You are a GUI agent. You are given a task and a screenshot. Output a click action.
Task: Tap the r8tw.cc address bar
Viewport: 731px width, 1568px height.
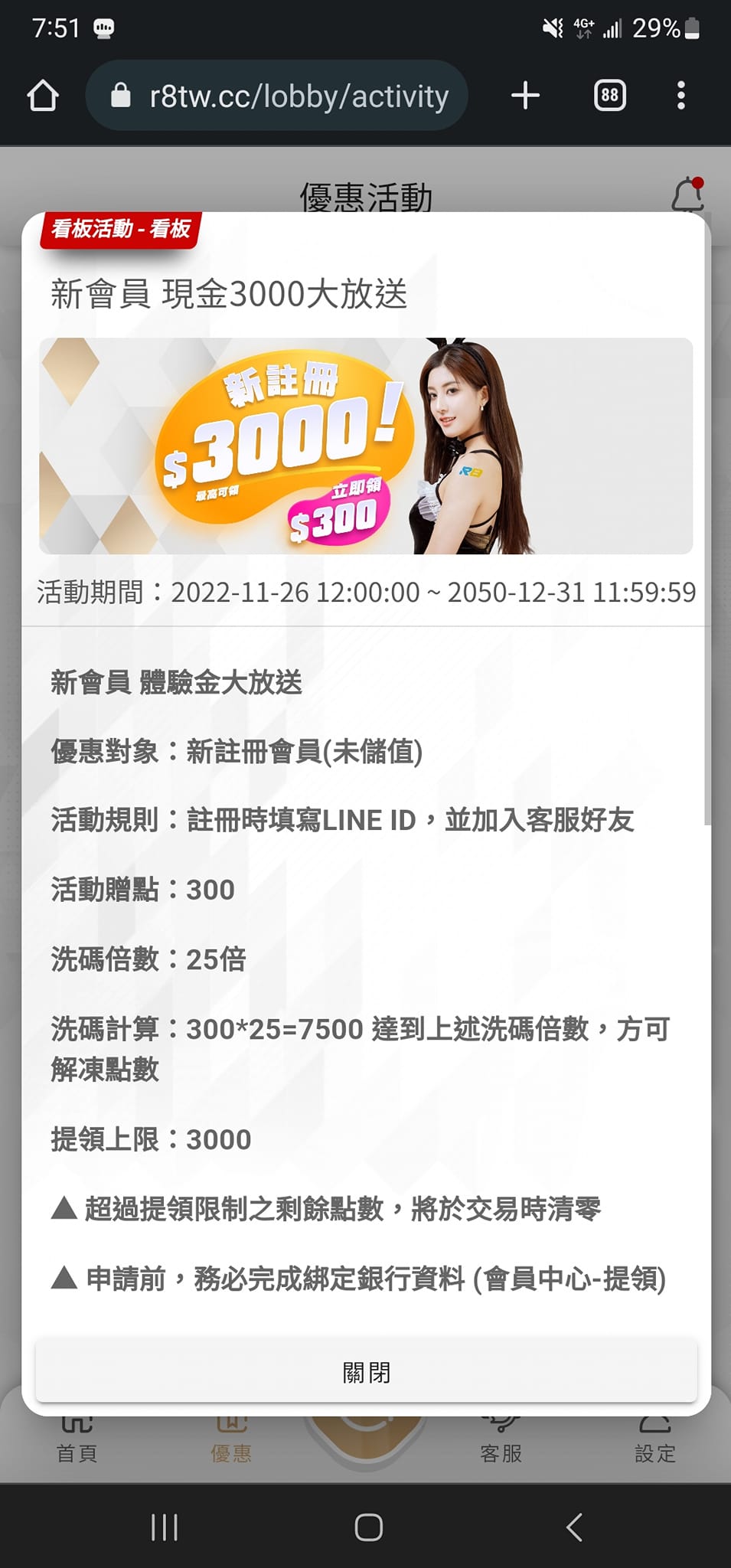coord(277,96)
